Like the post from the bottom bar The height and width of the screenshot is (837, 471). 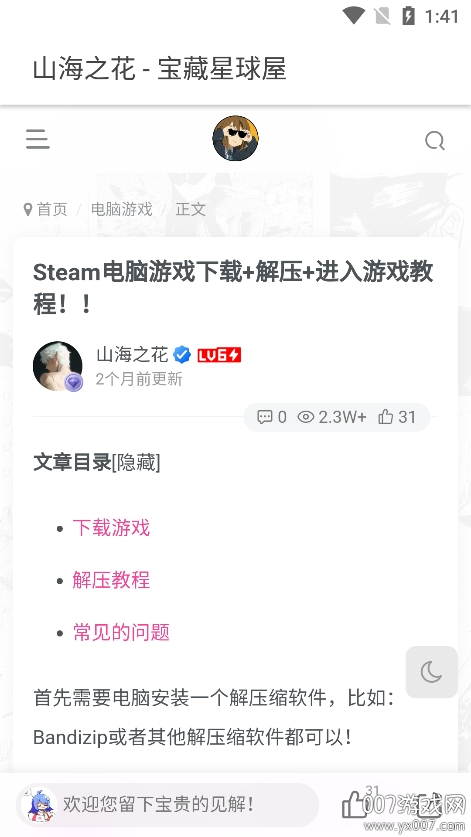click(x=354, y=804)
